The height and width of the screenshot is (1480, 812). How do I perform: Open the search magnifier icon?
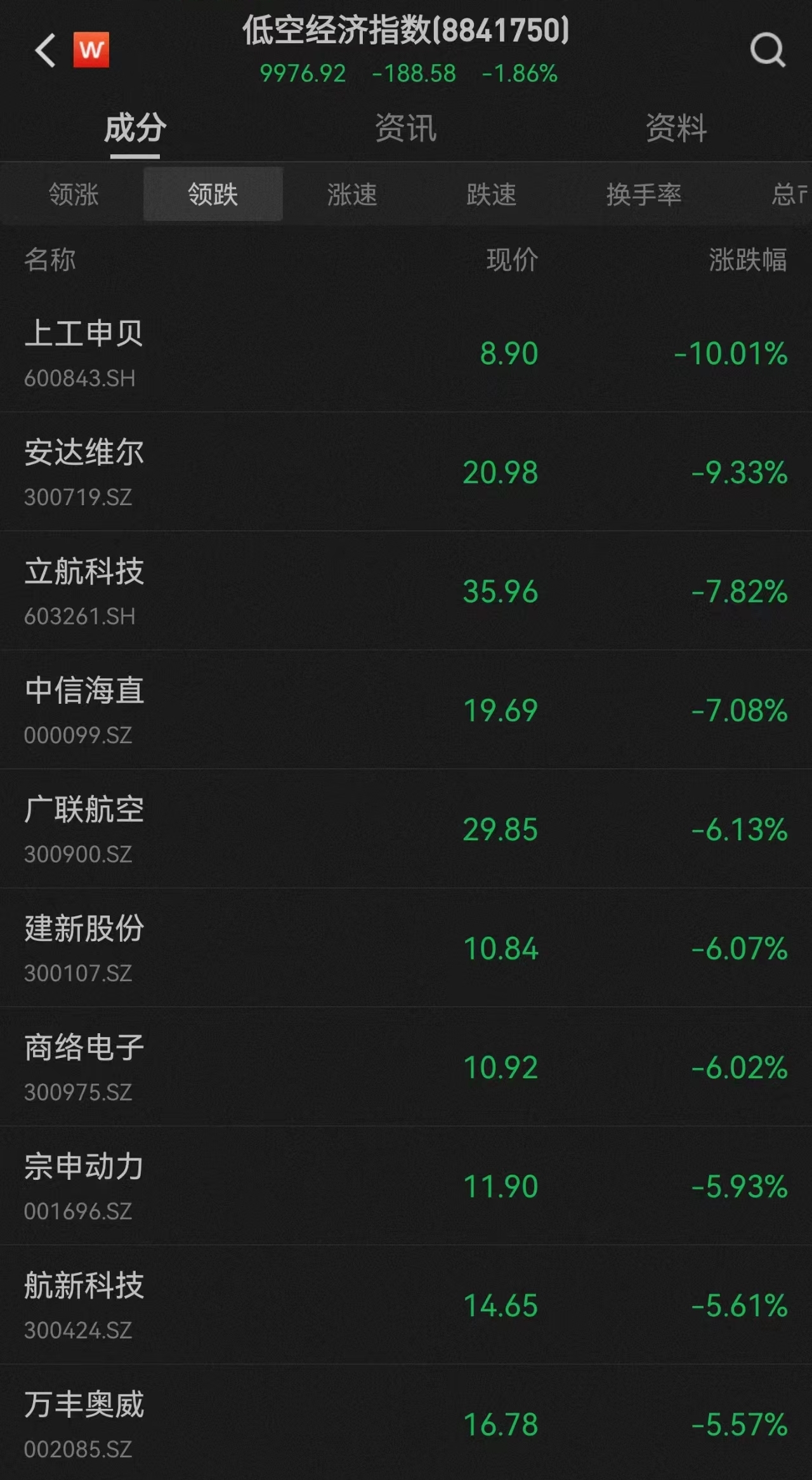coord(768,50)
